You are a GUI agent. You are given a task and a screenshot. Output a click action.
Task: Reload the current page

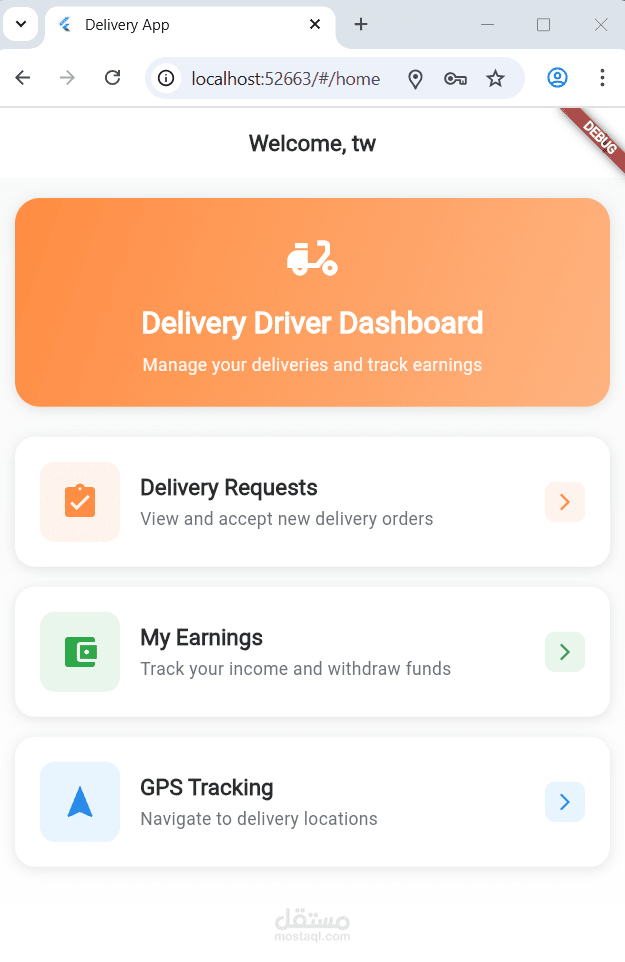pyautogui.click(x=113, y=78)
